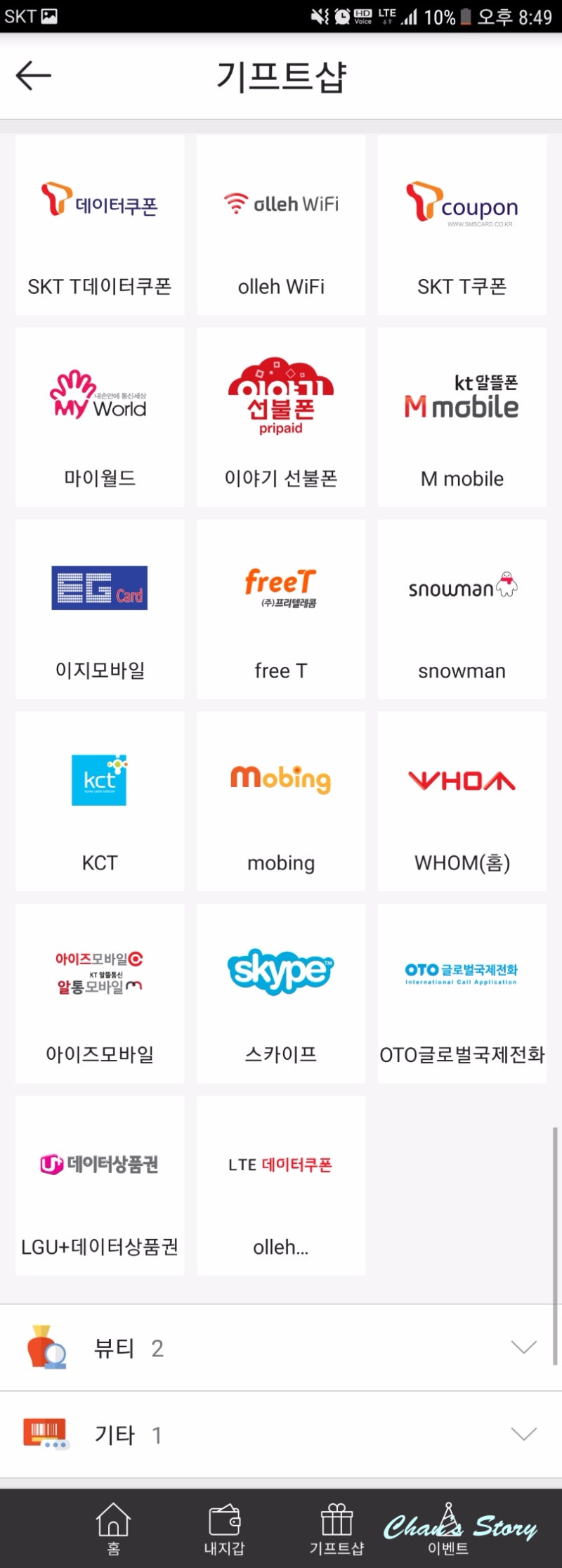The image size is (562, 1568).
Task: Tap the WHOM(홈) logo
Action: click(x=461, y=779)
